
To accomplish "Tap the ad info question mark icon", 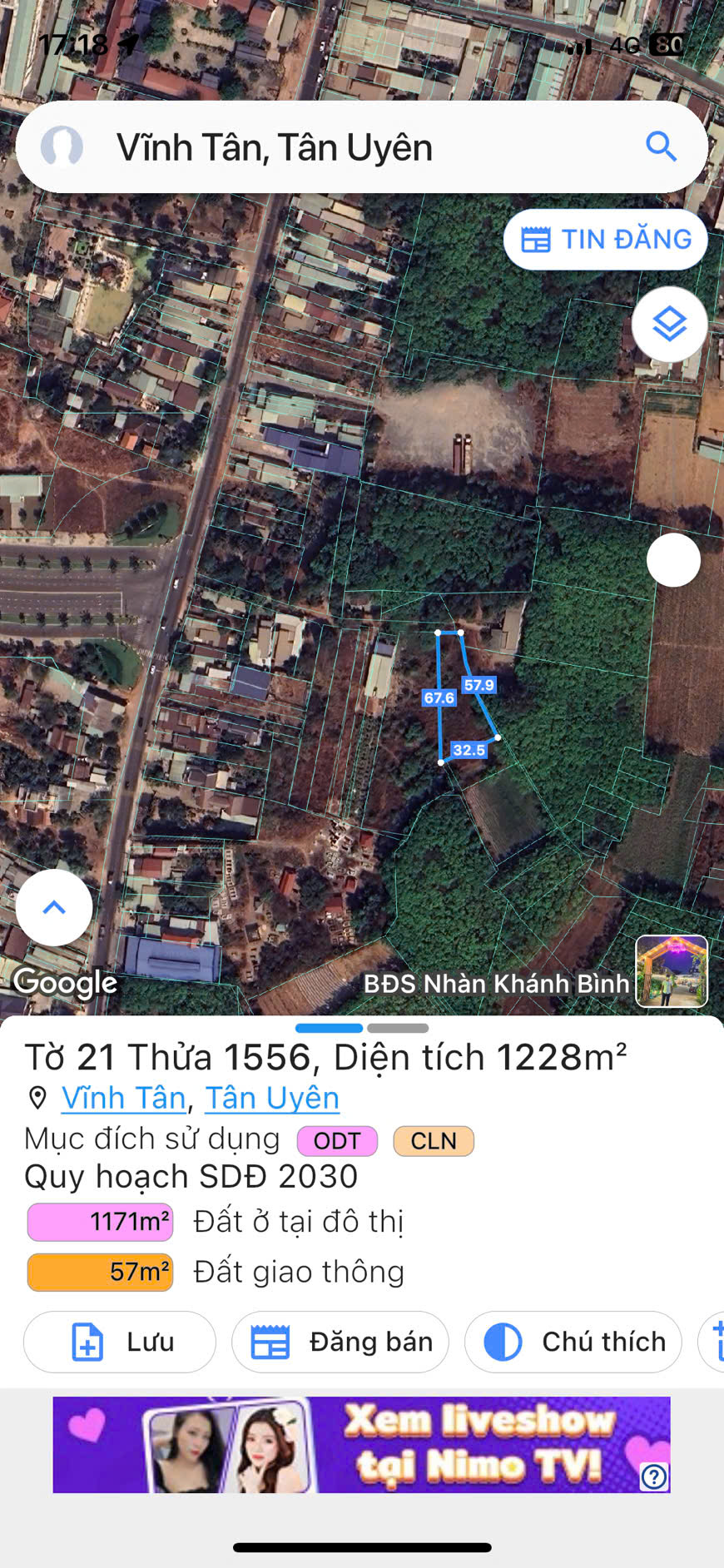I will pyautogui.click(x=654, y=1477).
